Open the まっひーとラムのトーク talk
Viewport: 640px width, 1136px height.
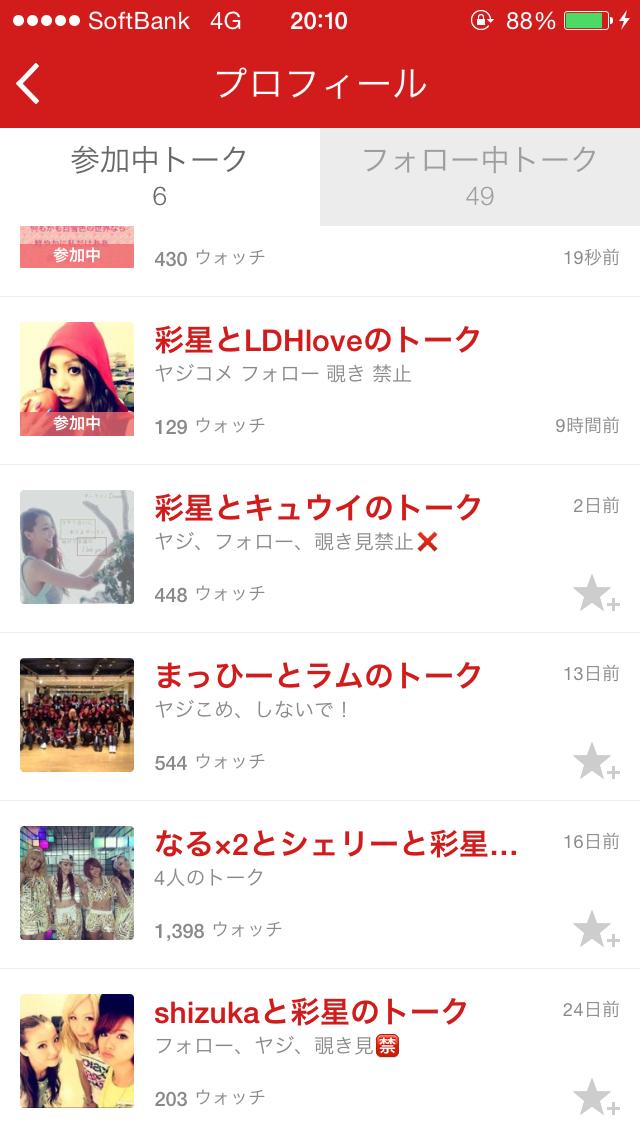(x=318, y=676)
